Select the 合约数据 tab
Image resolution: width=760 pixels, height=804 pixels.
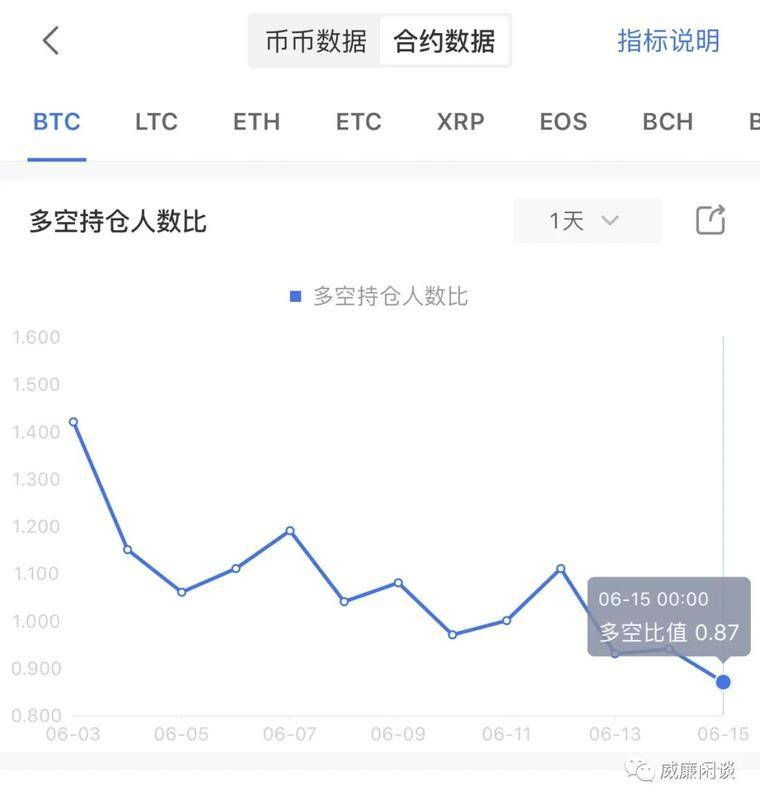(x=446, y=41)
